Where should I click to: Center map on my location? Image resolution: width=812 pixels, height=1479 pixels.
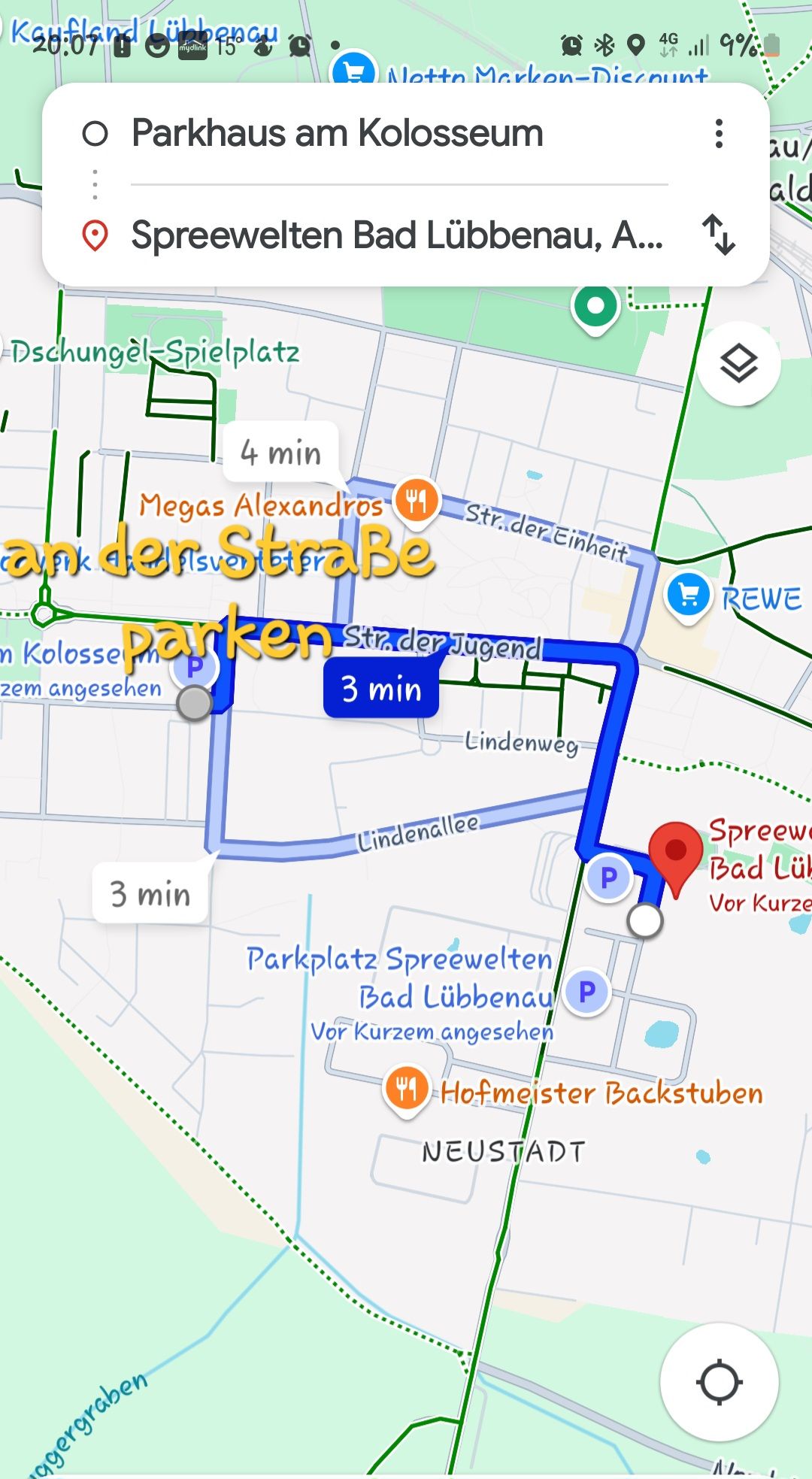720,1382
